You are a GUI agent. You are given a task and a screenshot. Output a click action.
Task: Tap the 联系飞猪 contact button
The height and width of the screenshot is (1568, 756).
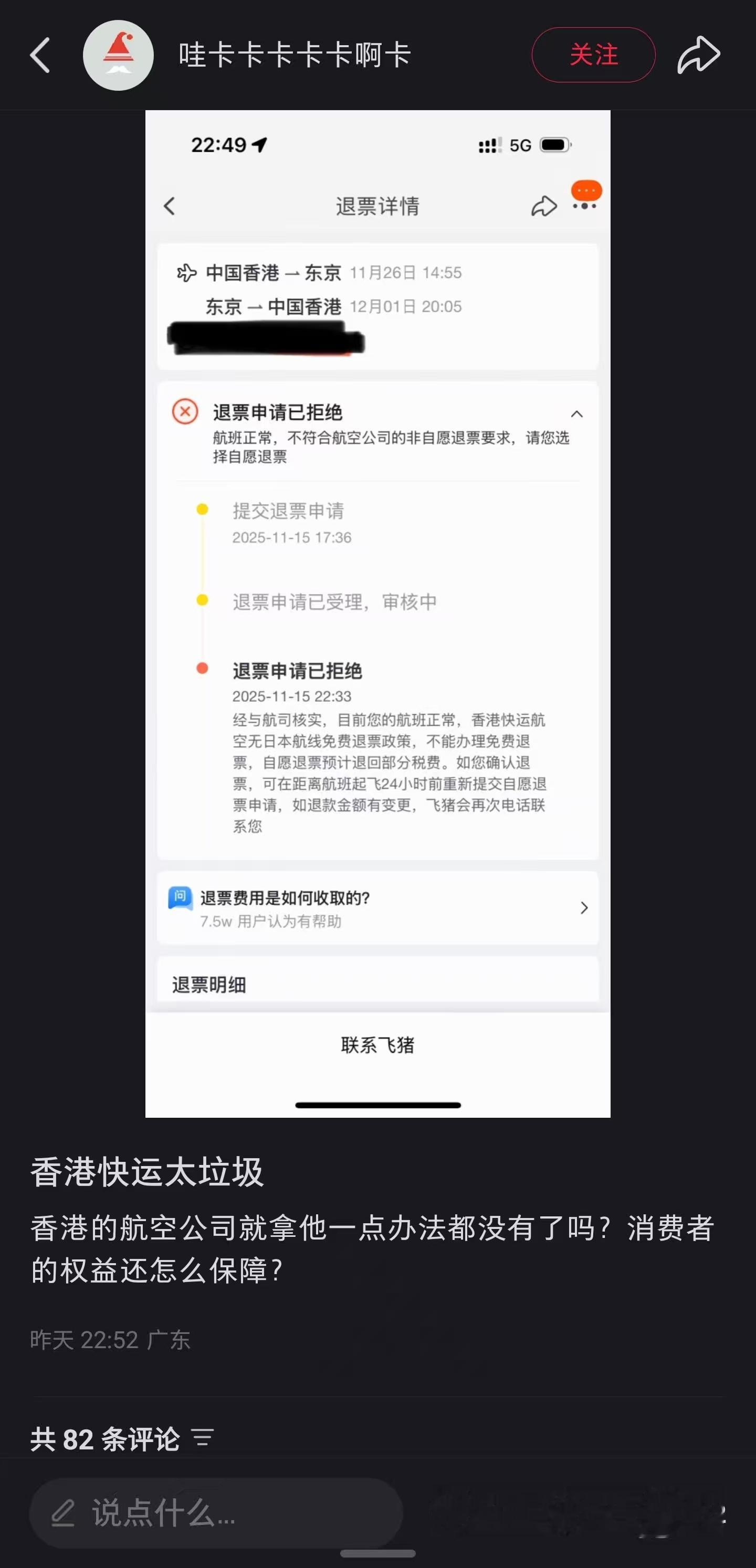[377, 1045]
